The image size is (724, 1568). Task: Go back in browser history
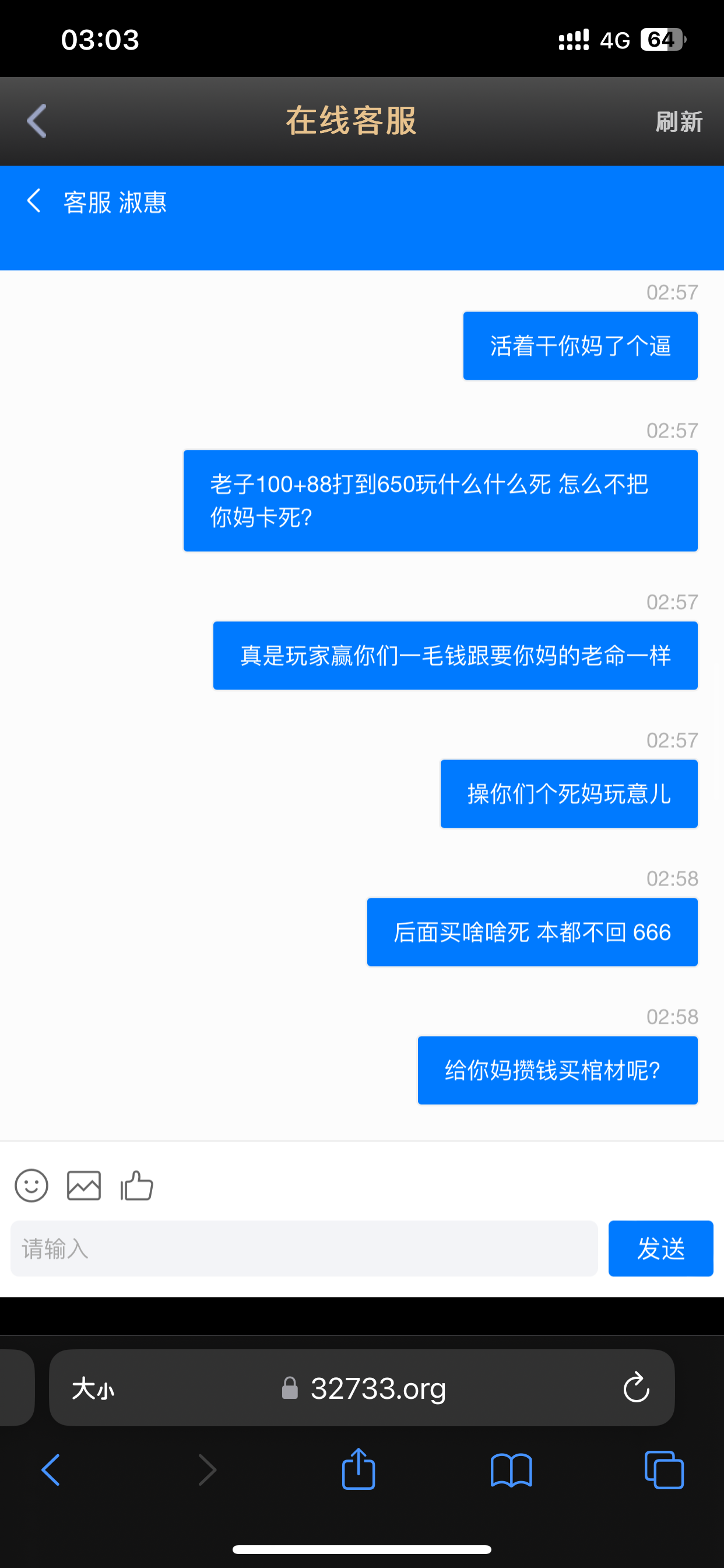point(51,1470)
